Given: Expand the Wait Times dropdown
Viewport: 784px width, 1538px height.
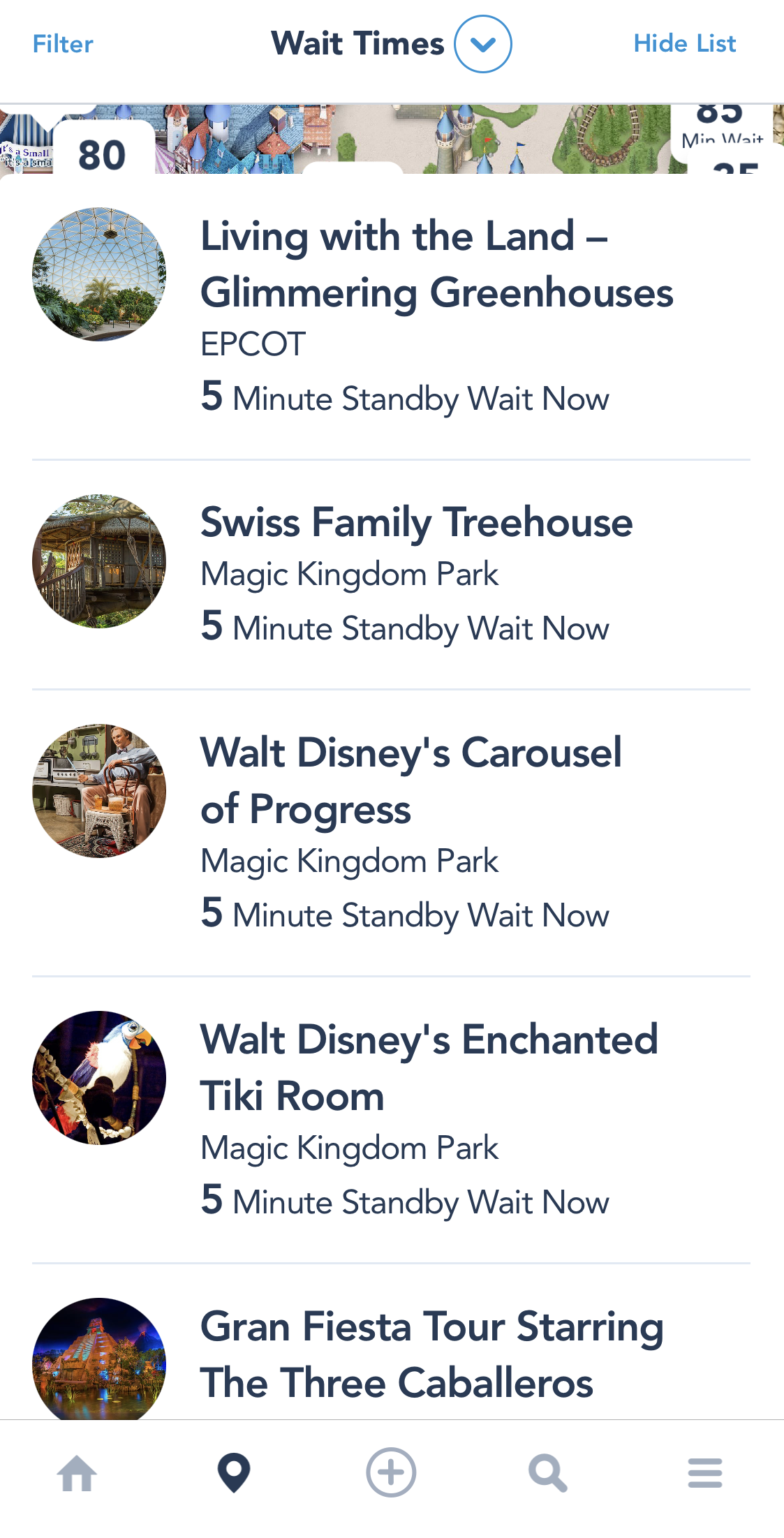Looking at the screenshot, I should point(482,44).
